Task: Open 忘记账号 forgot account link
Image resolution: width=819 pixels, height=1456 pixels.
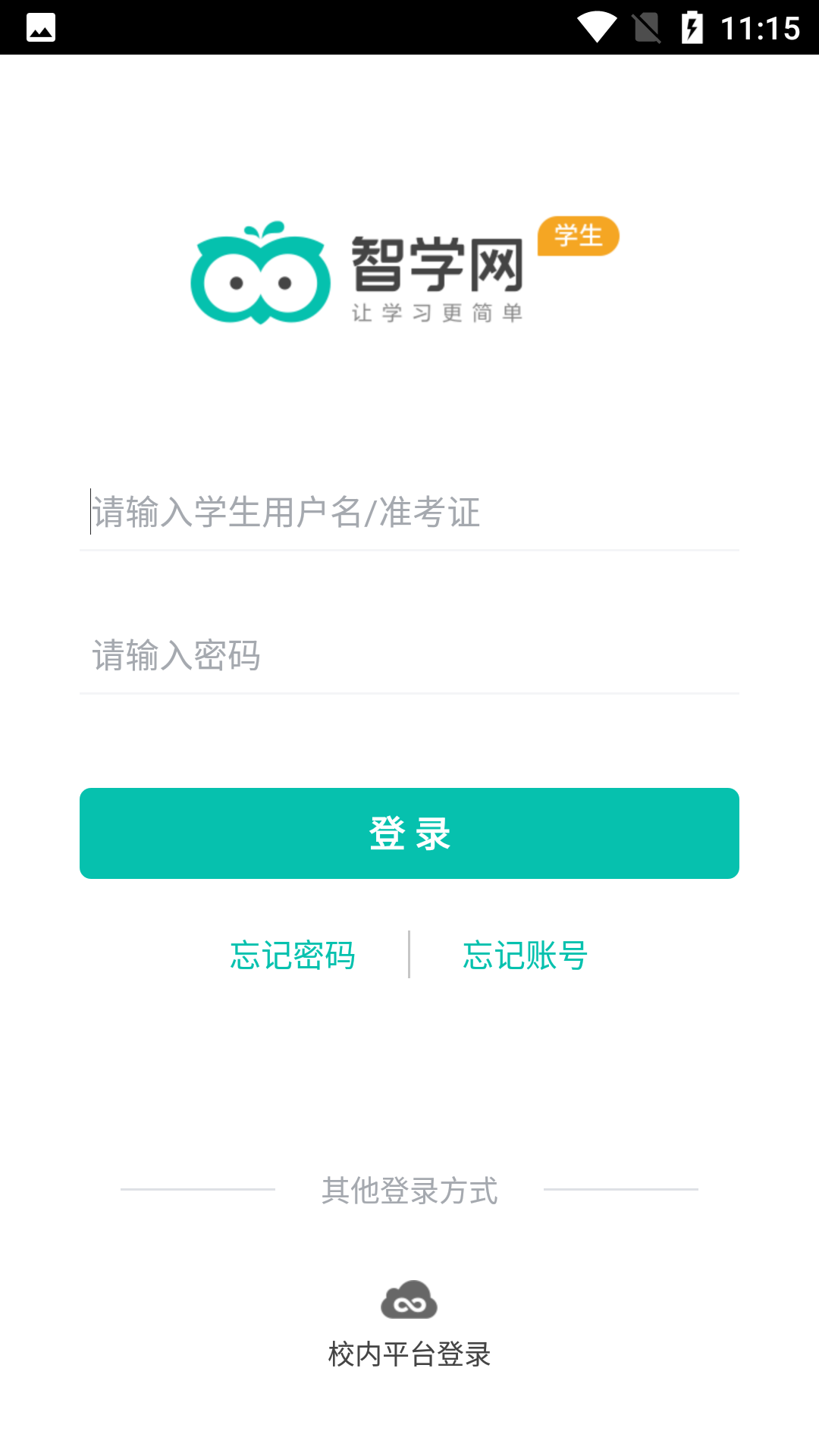Action: tap(526, 955)
